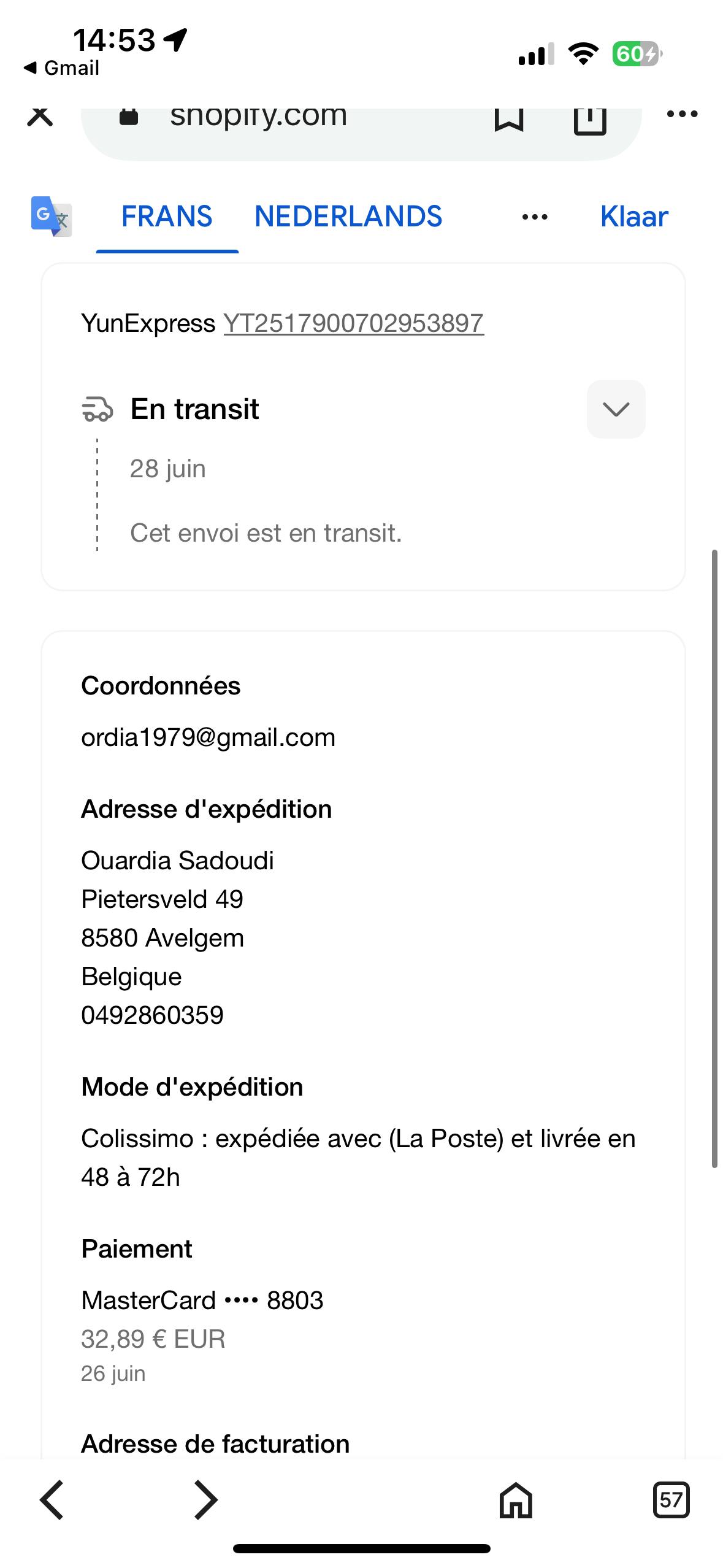Tap Klaar to dismiss translate bar

634,217
